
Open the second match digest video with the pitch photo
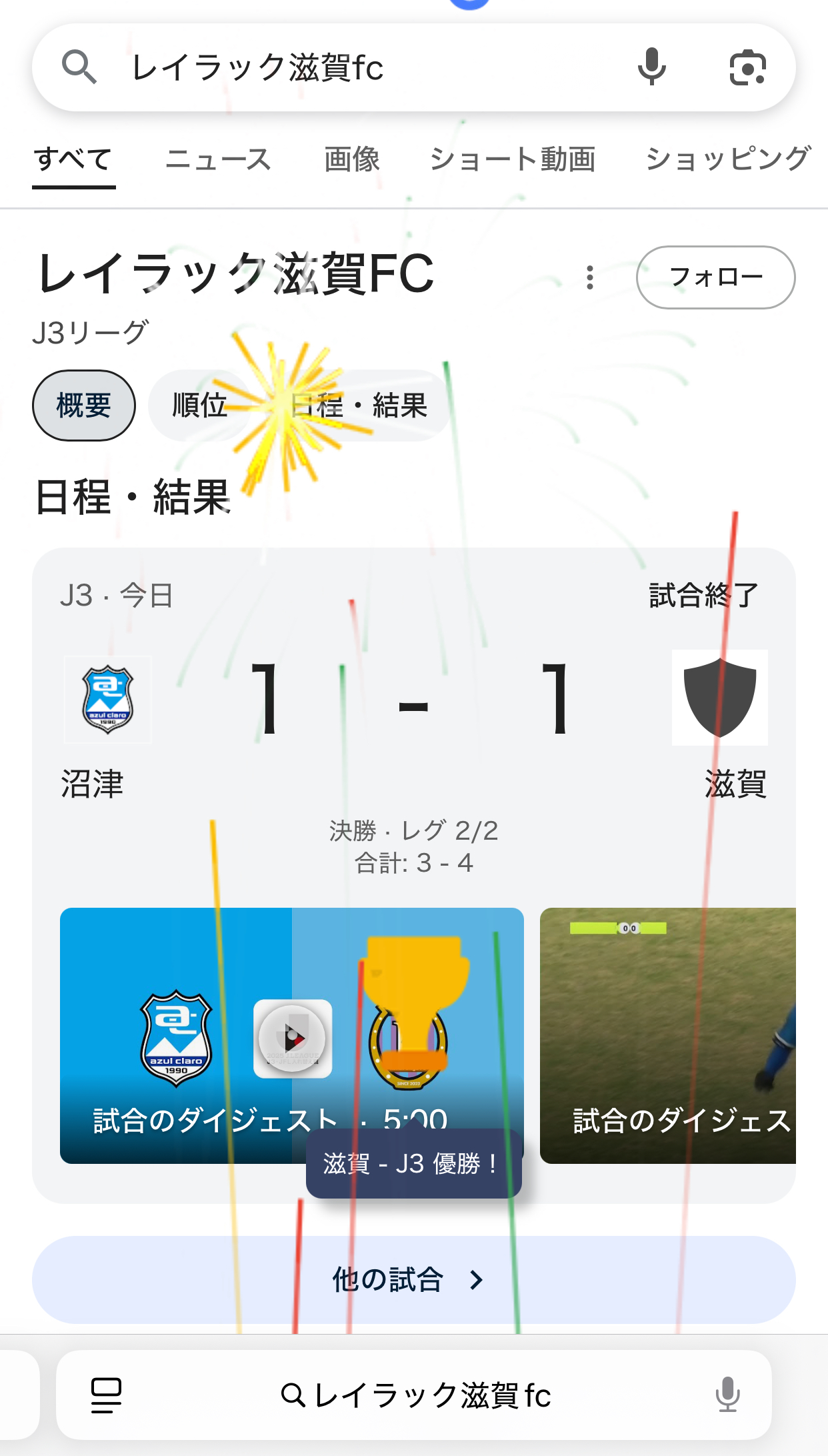(x=668, y=1035)
